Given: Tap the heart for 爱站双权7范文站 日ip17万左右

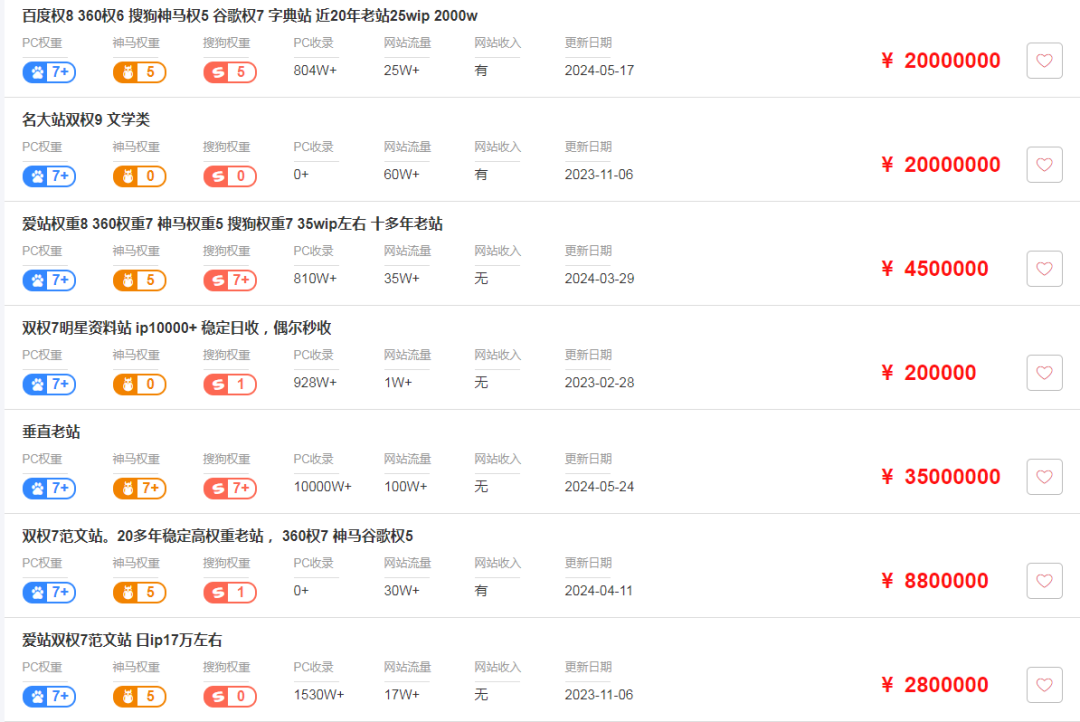Looking at the screenshot, I should (x=1044, y=685).
